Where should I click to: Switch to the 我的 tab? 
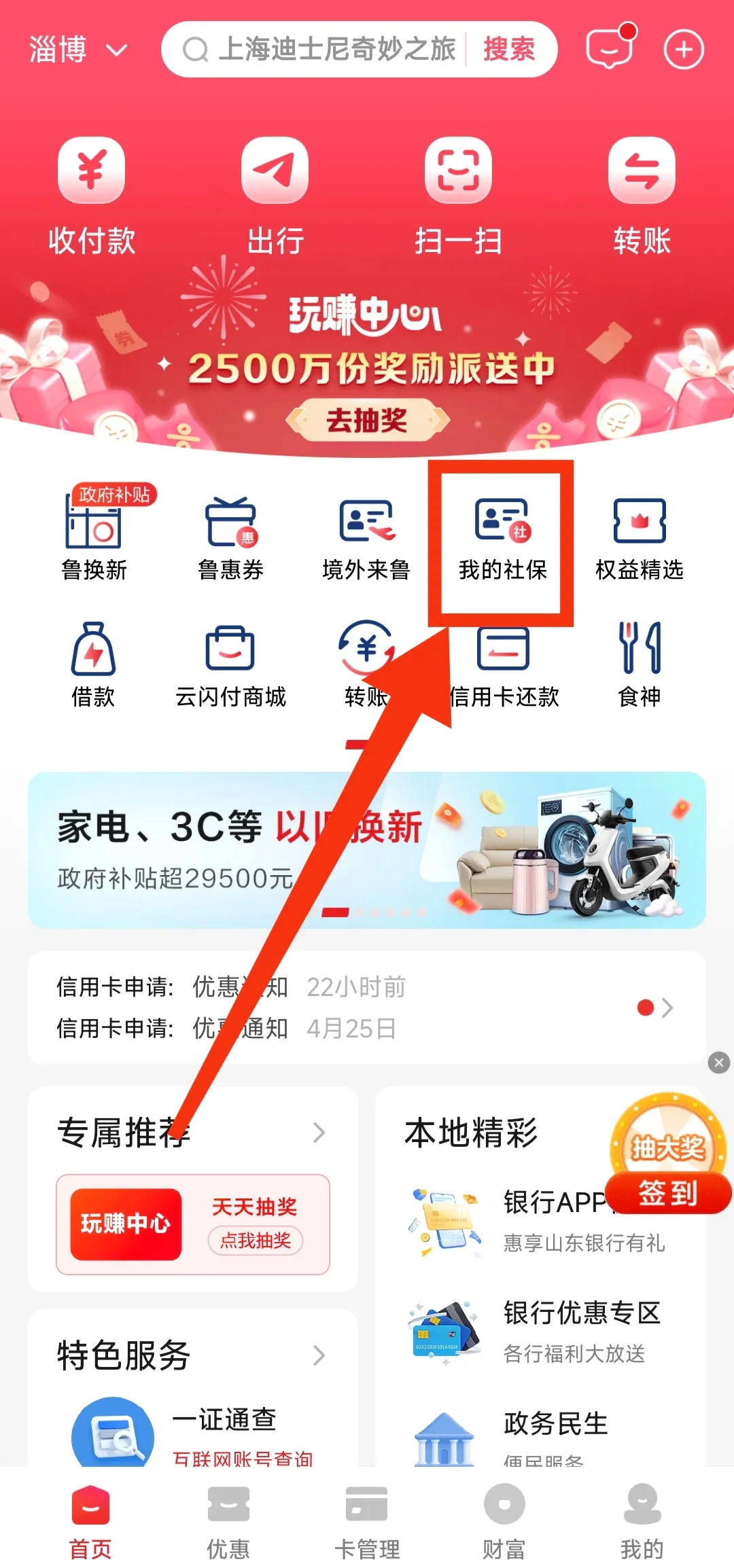coord(642,1522)
